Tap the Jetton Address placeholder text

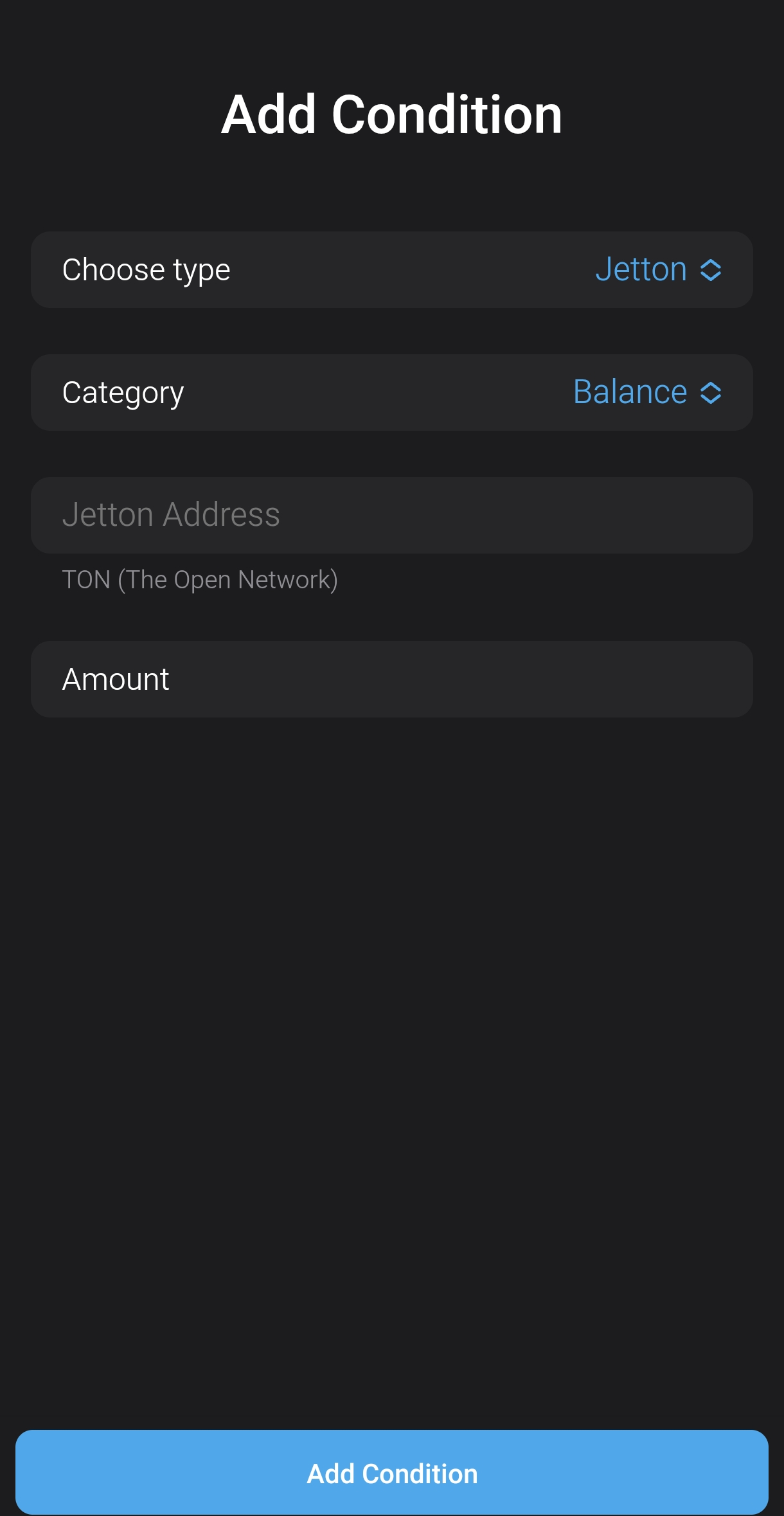[171, 515]
